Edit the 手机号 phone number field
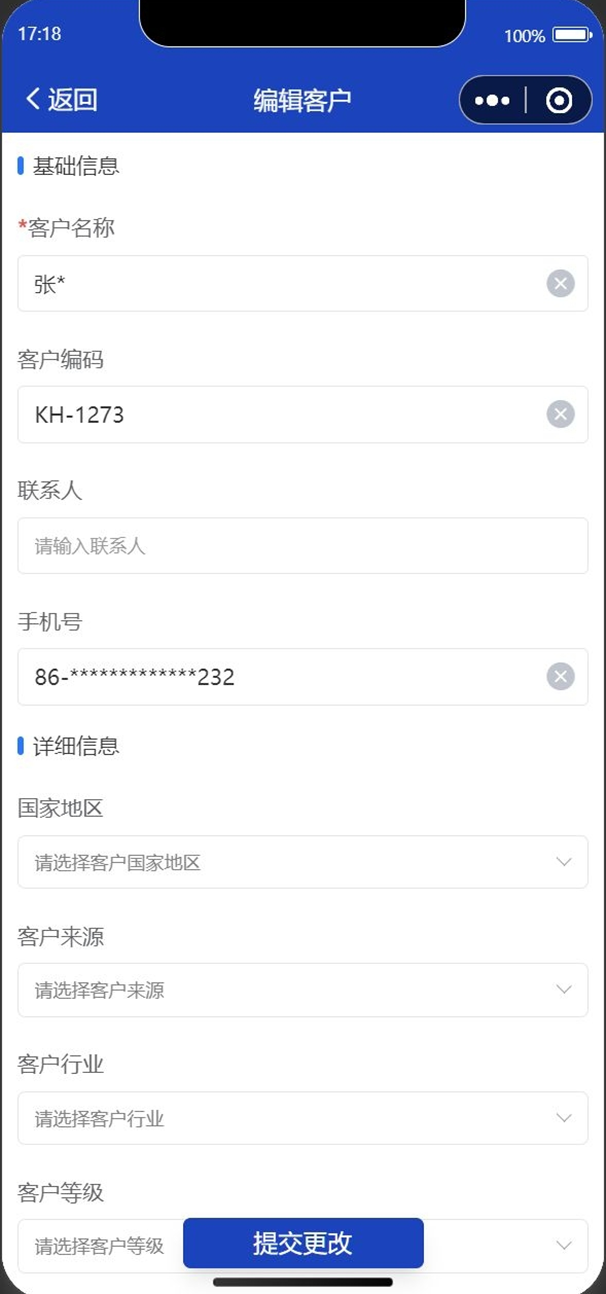The width and height of the screenshot is (606, 1294). point(280,677)
